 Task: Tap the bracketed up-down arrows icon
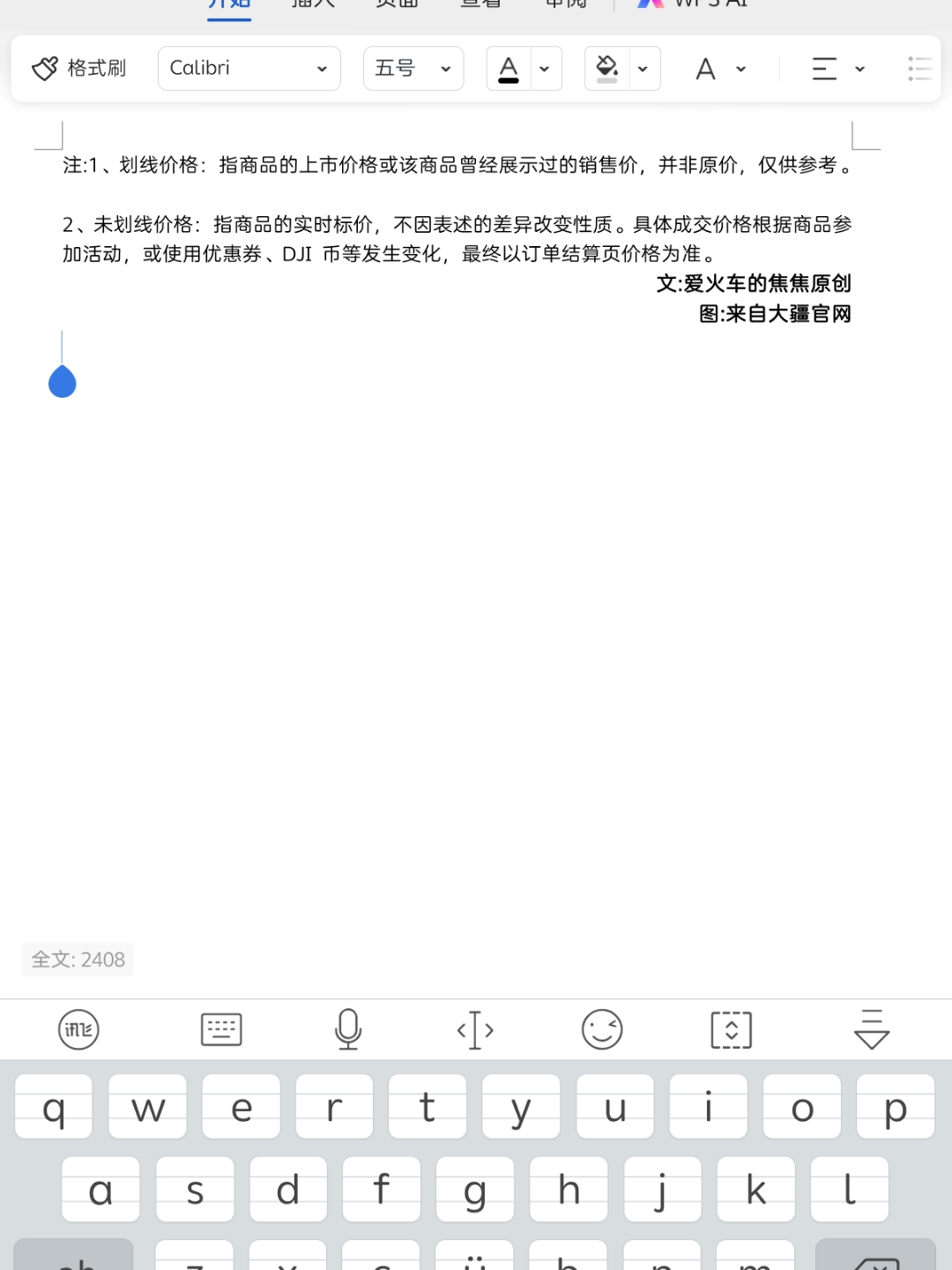click(731, 1029)
